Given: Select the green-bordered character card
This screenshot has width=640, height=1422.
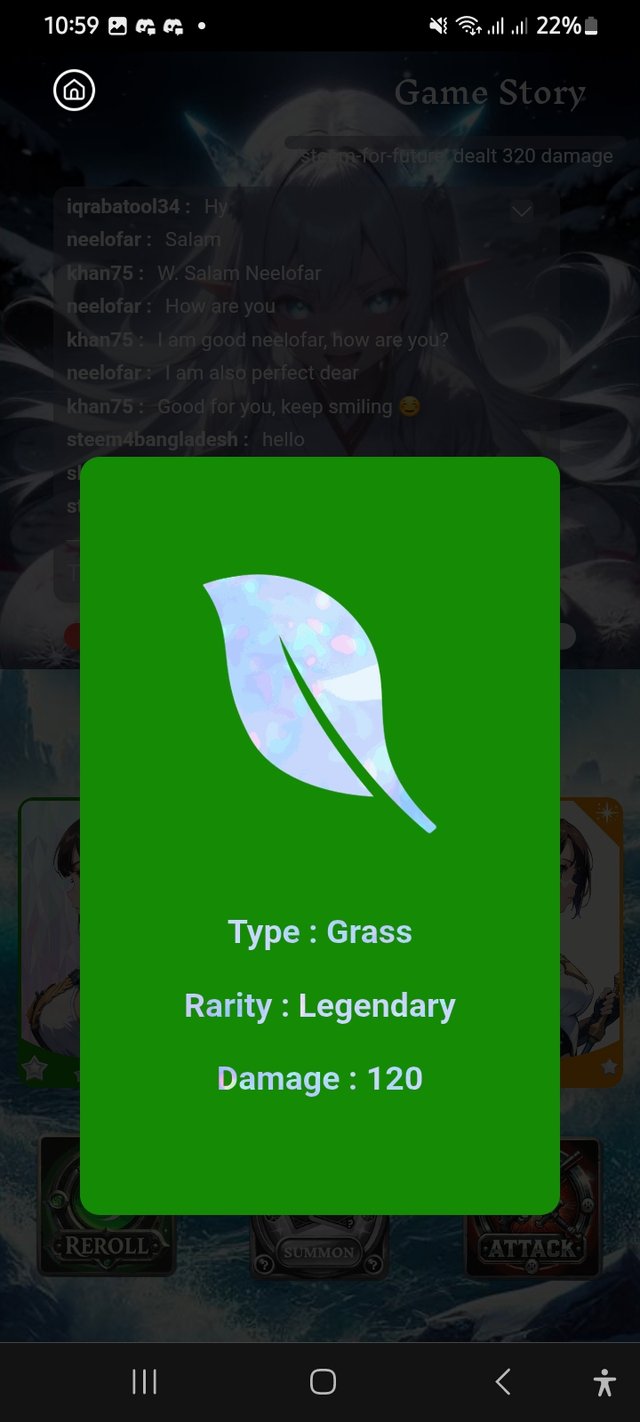Looking at the screenshot, I should point(48,940).
